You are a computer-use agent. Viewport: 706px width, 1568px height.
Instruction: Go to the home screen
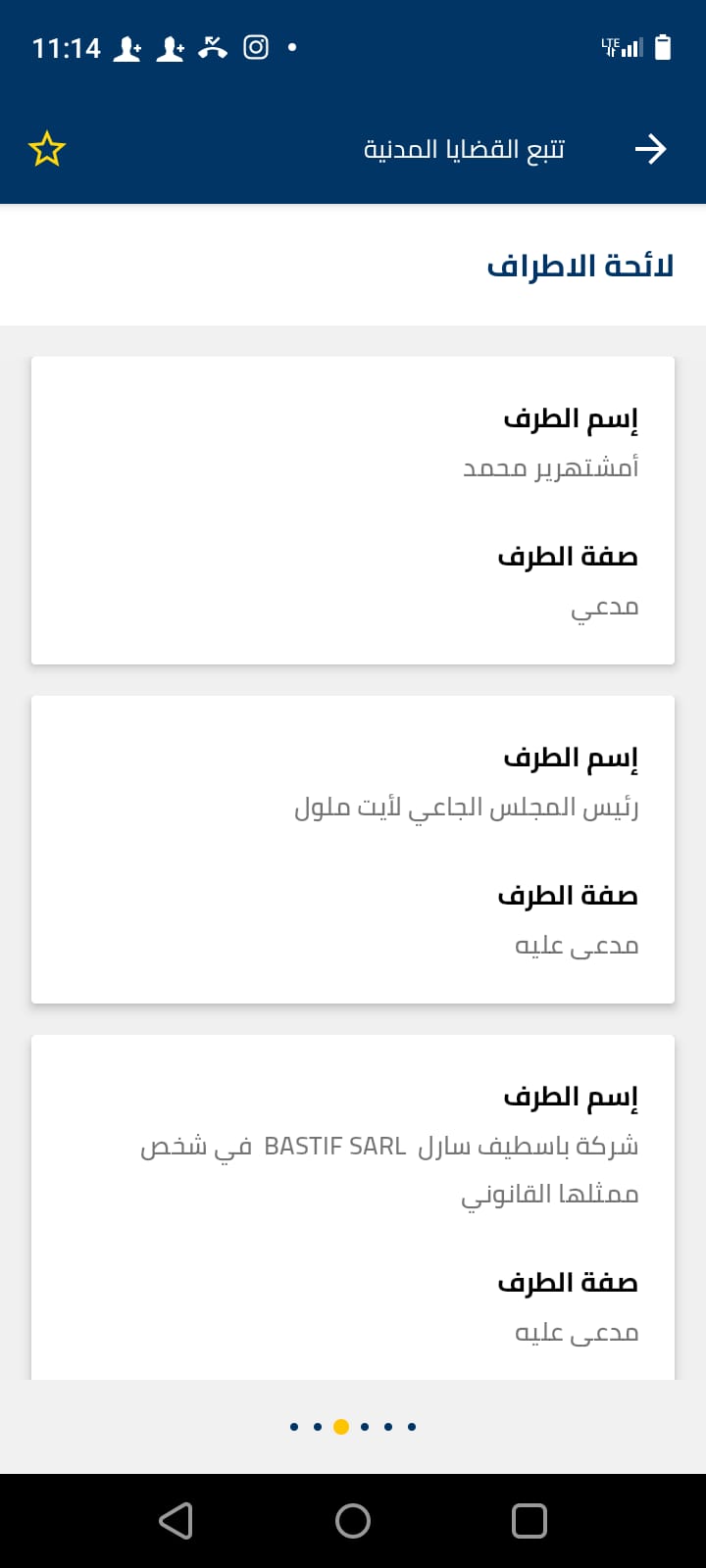click(x=353, y=1521)
